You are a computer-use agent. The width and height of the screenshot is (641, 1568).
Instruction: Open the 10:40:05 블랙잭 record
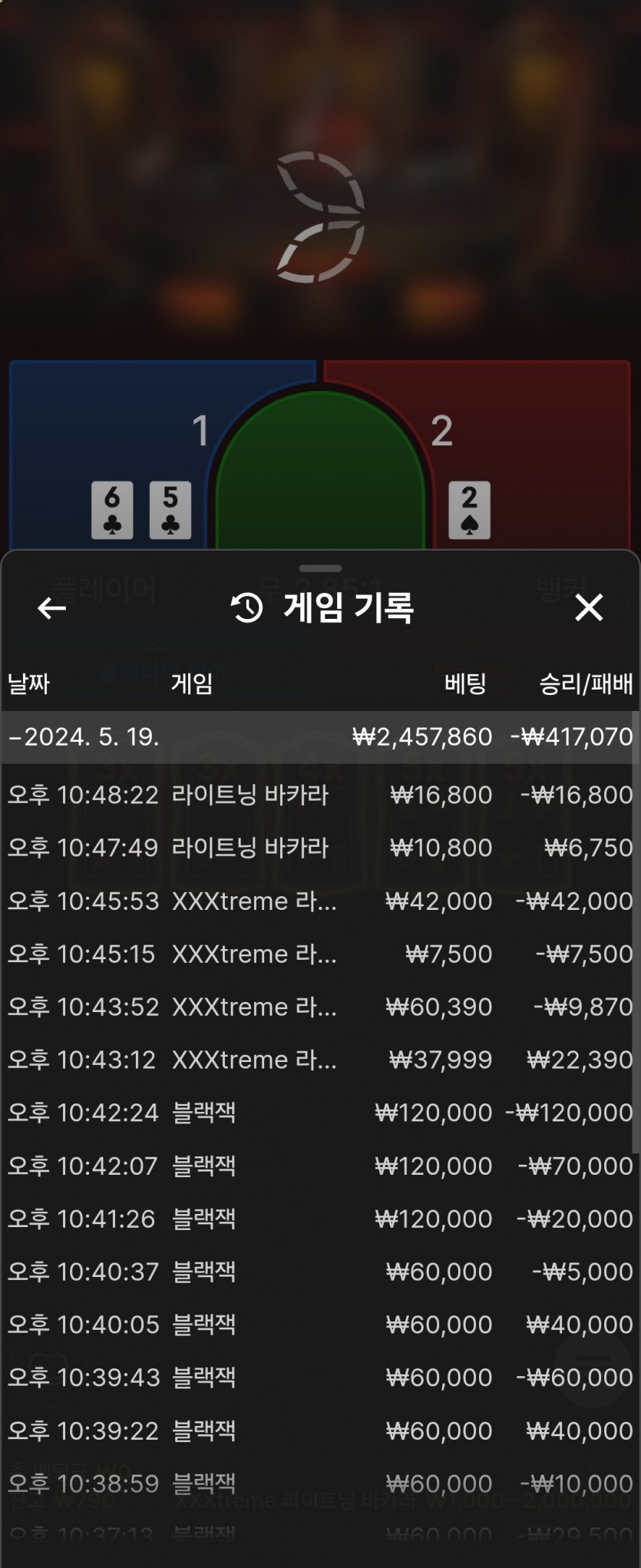coord(319,1325)
